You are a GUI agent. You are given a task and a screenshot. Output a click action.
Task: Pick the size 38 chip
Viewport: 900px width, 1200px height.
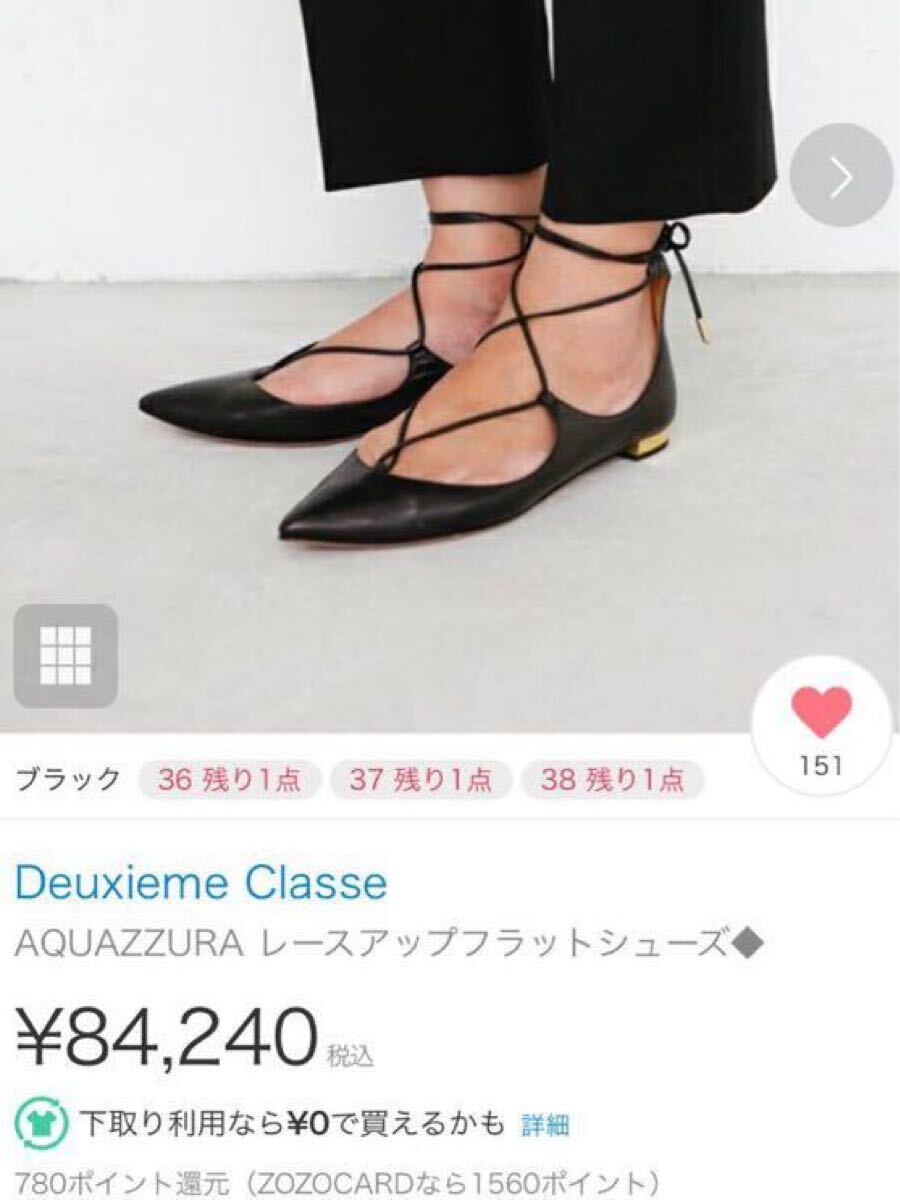[x=612, y=780]
